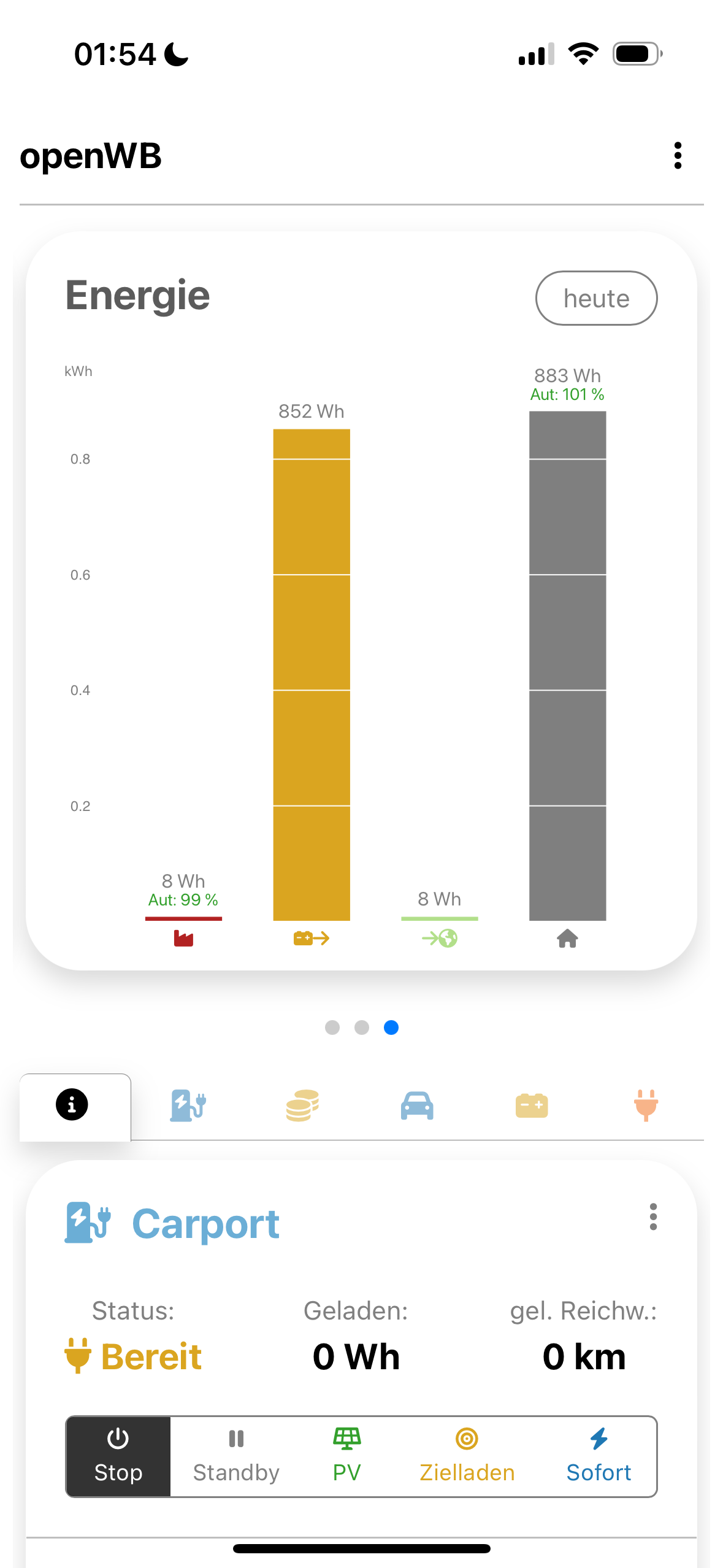Switch to the battery storage tab
This screenshot has width=723, height=1568.
coord(532,1105)
